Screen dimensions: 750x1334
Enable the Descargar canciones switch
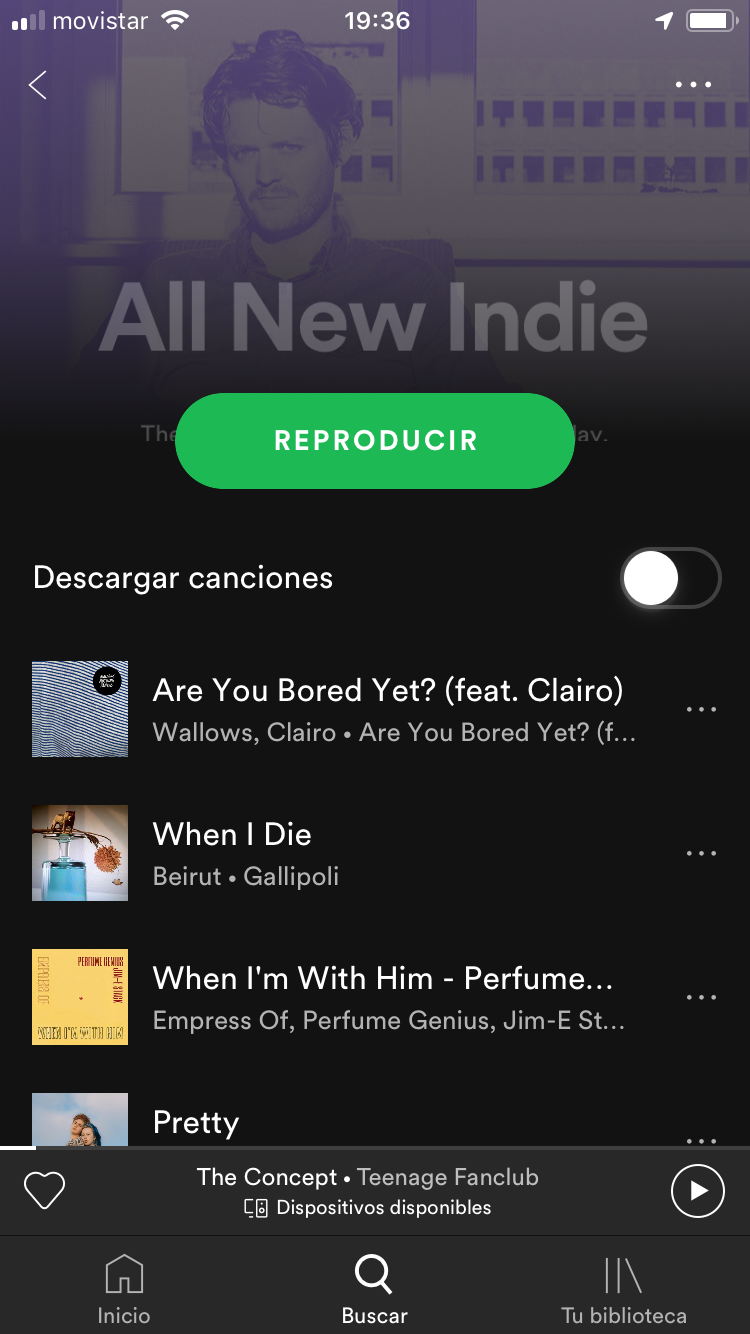(670, 578)
